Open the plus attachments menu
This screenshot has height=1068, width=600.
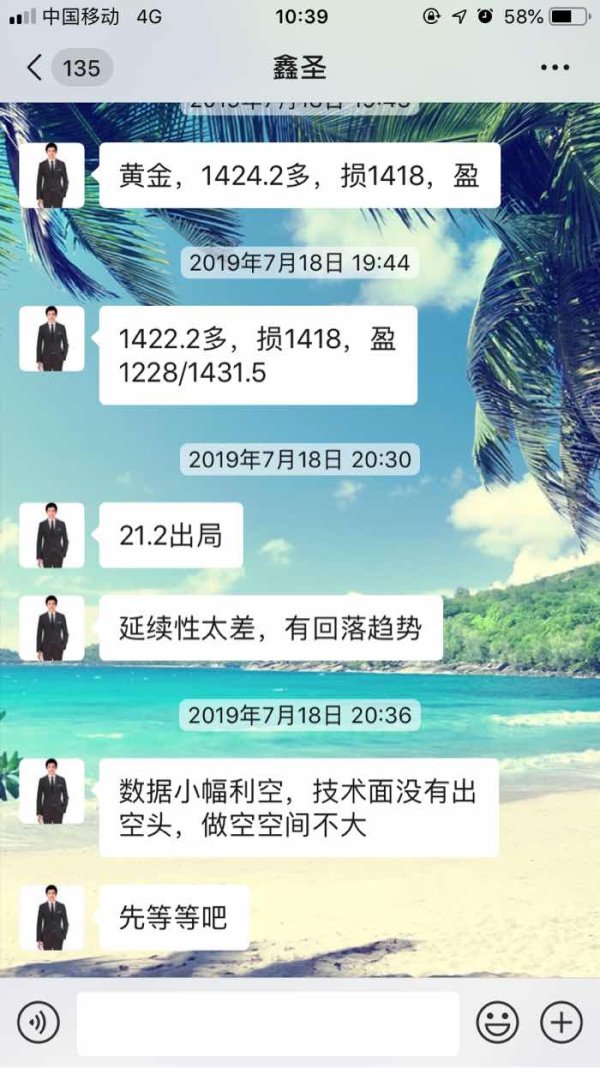pos(561,1023)
